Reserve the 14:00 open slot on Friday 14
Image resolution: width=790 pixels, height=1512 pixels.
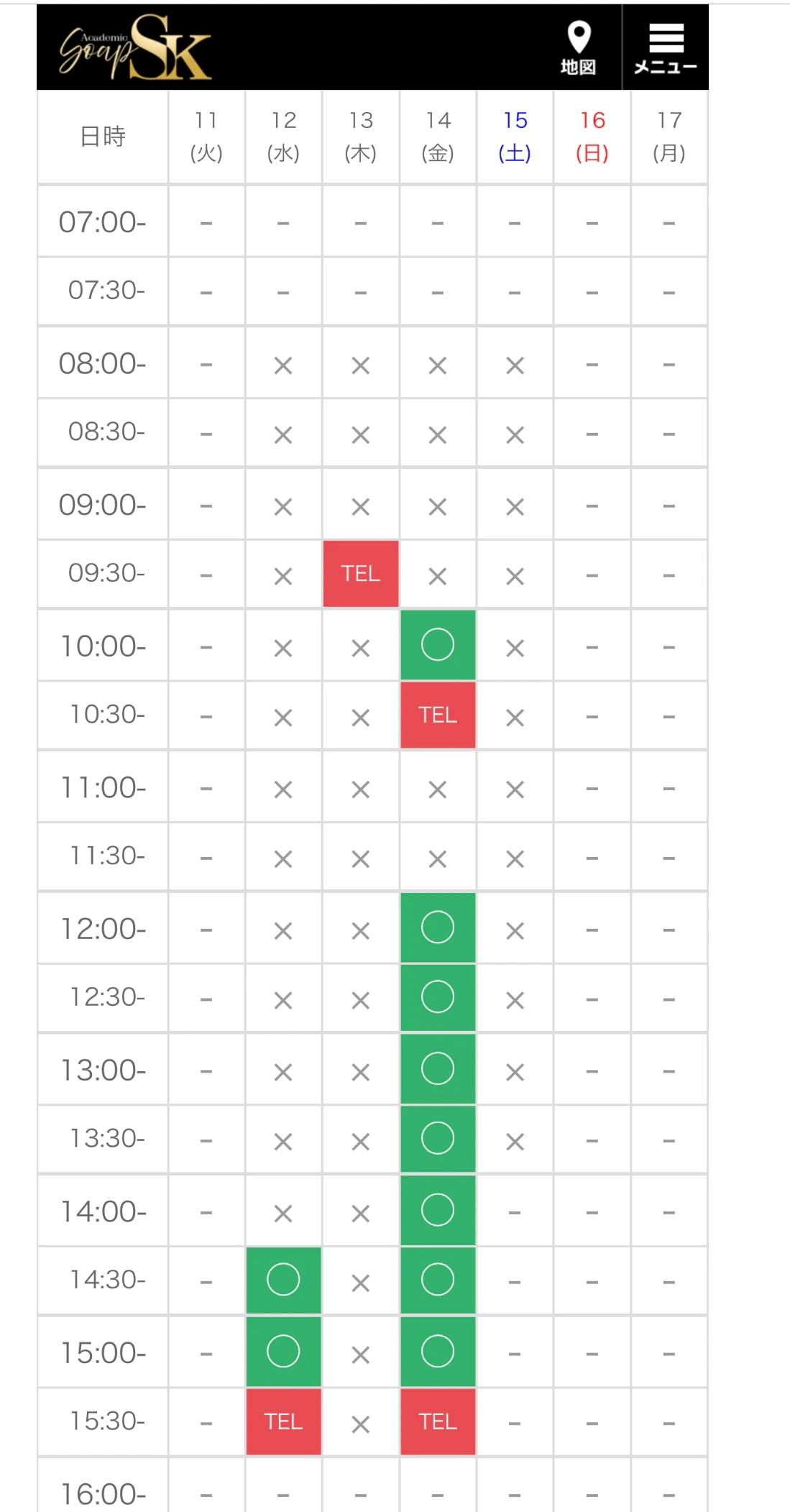[x=438, y=1210]
